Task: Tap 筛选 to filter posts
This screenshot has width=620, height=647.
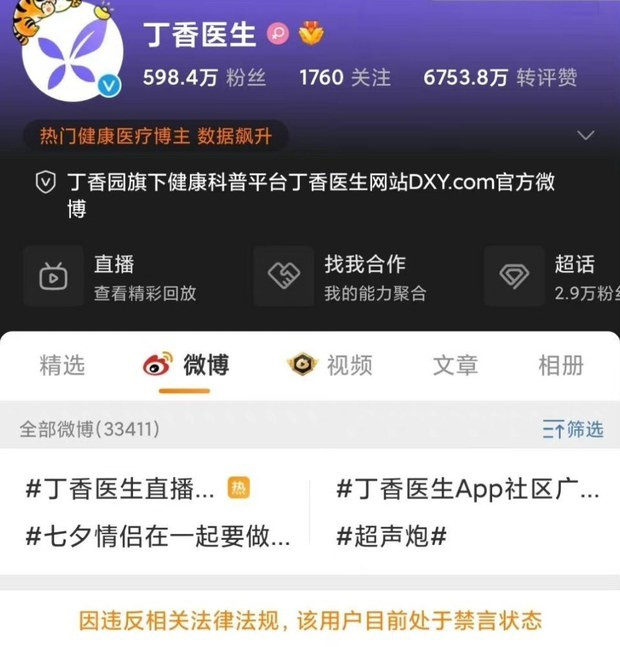Action: pyautogui.click(x=573, y=429)
